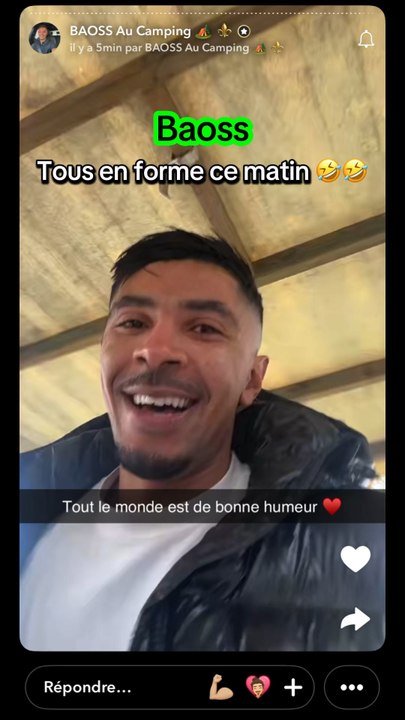Screen dimensions: 405x720
Task: Like this story with the heart
Action: tap(355, 558)
